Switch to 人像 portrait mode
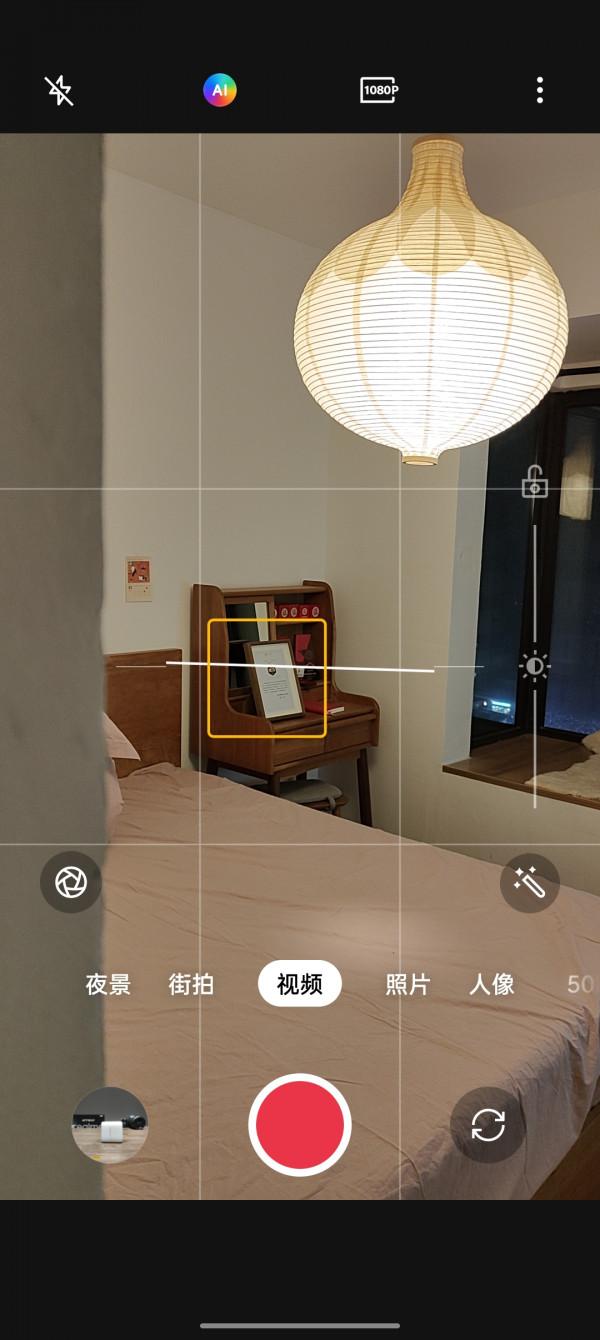 coord(492,984)
